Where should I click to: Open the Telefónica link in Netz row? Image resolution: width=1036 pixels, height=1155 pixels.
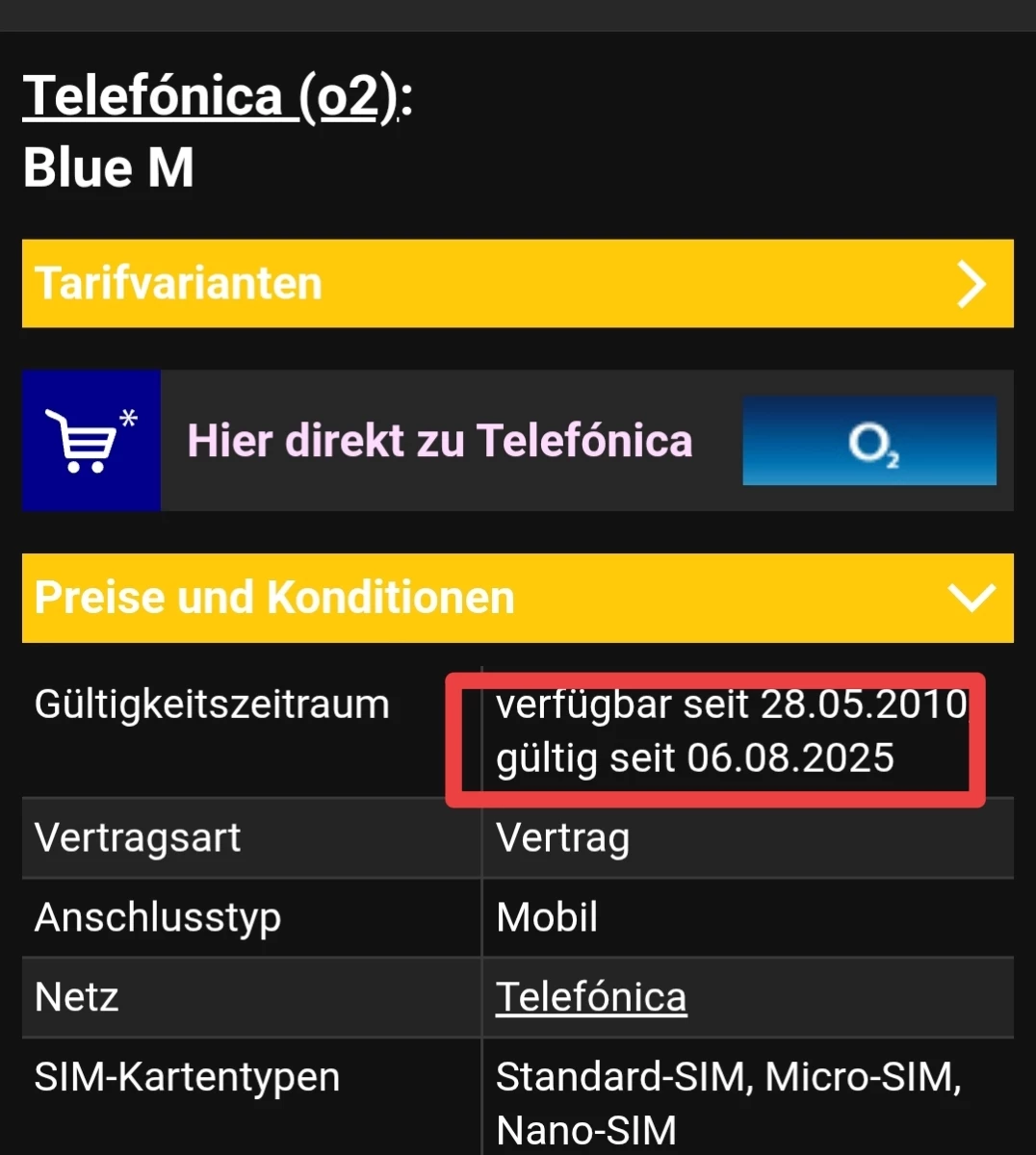coord(591,997)
